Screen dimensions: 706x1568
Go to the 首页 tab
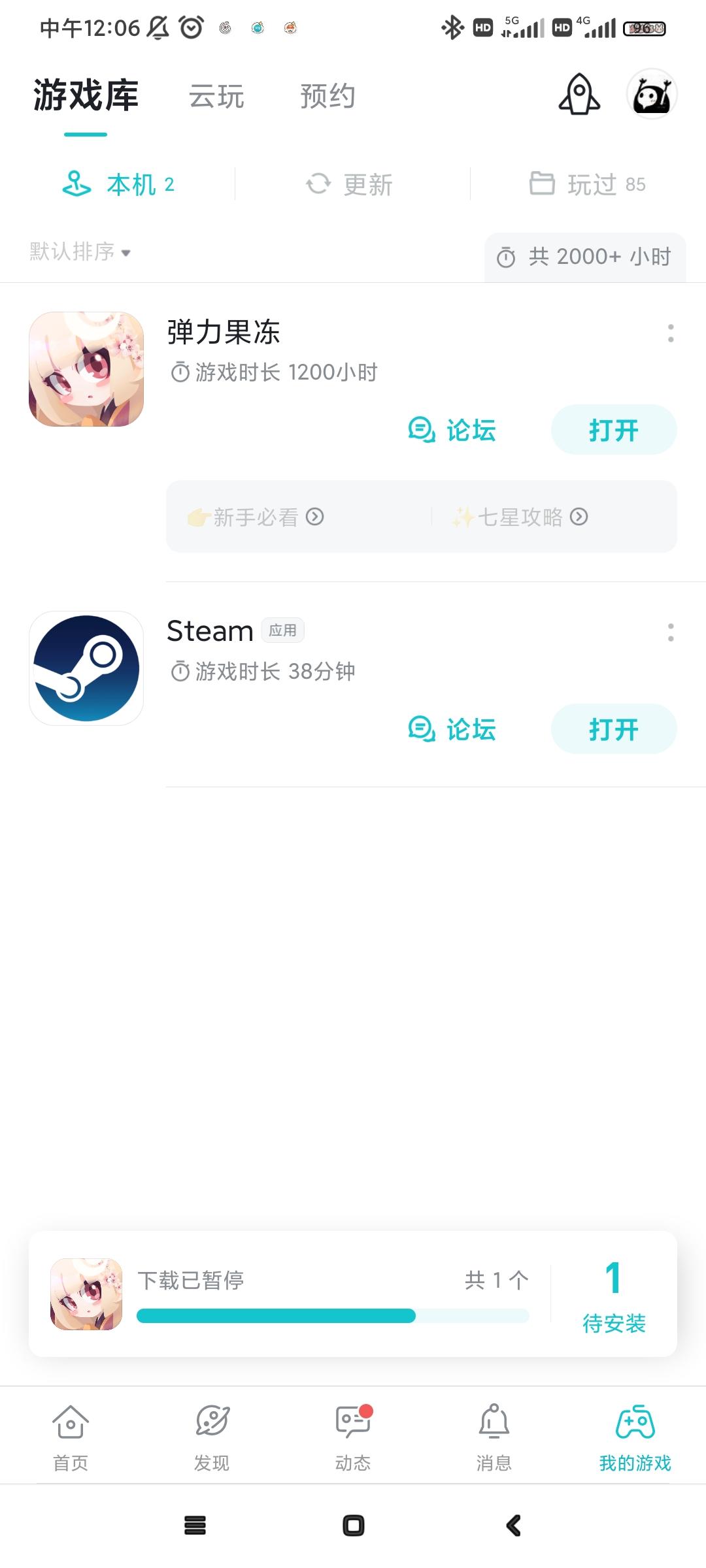coord(71,1438)
